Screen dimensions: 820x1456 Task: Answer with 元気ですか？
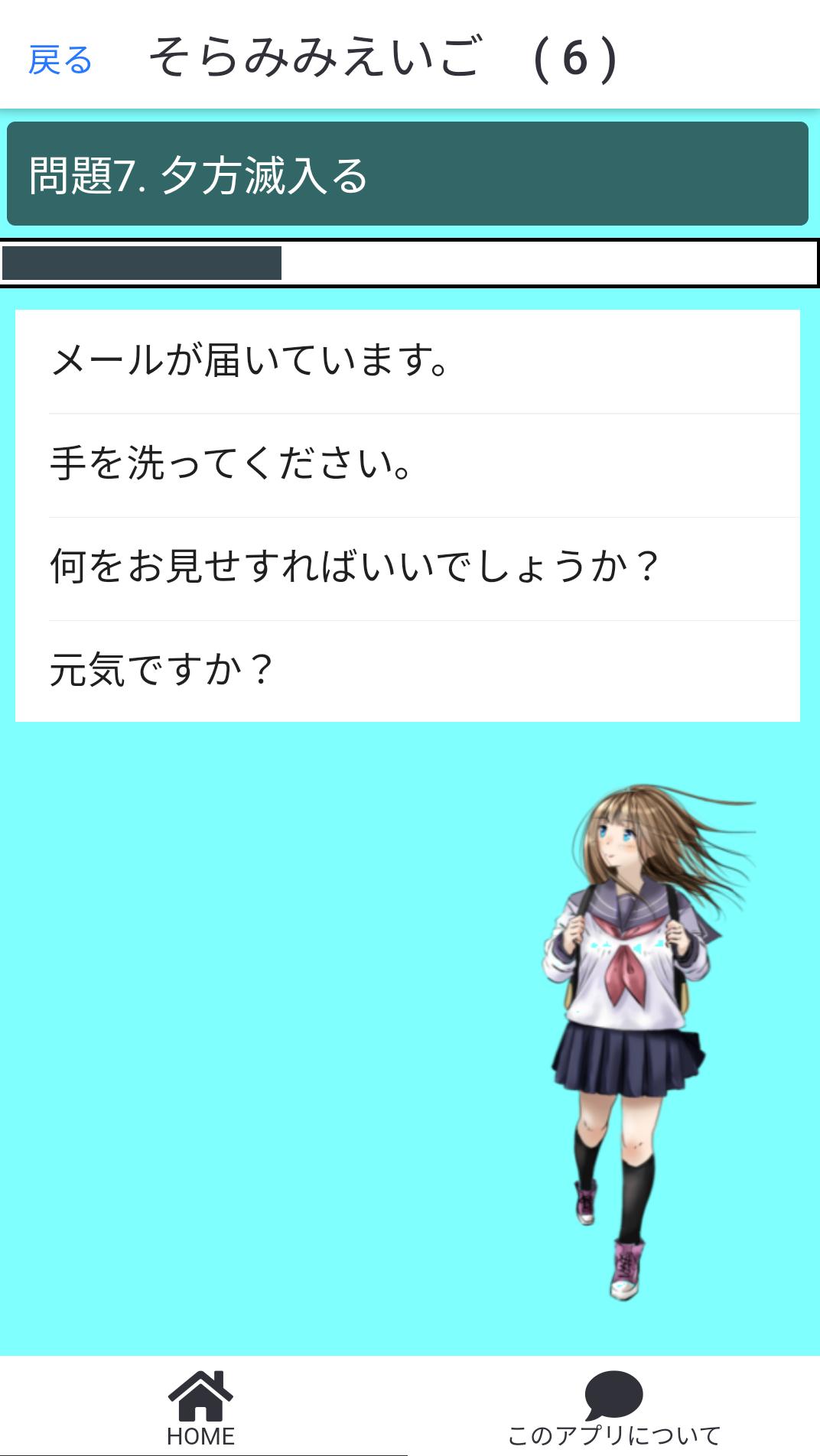click(x=408, y=670)
